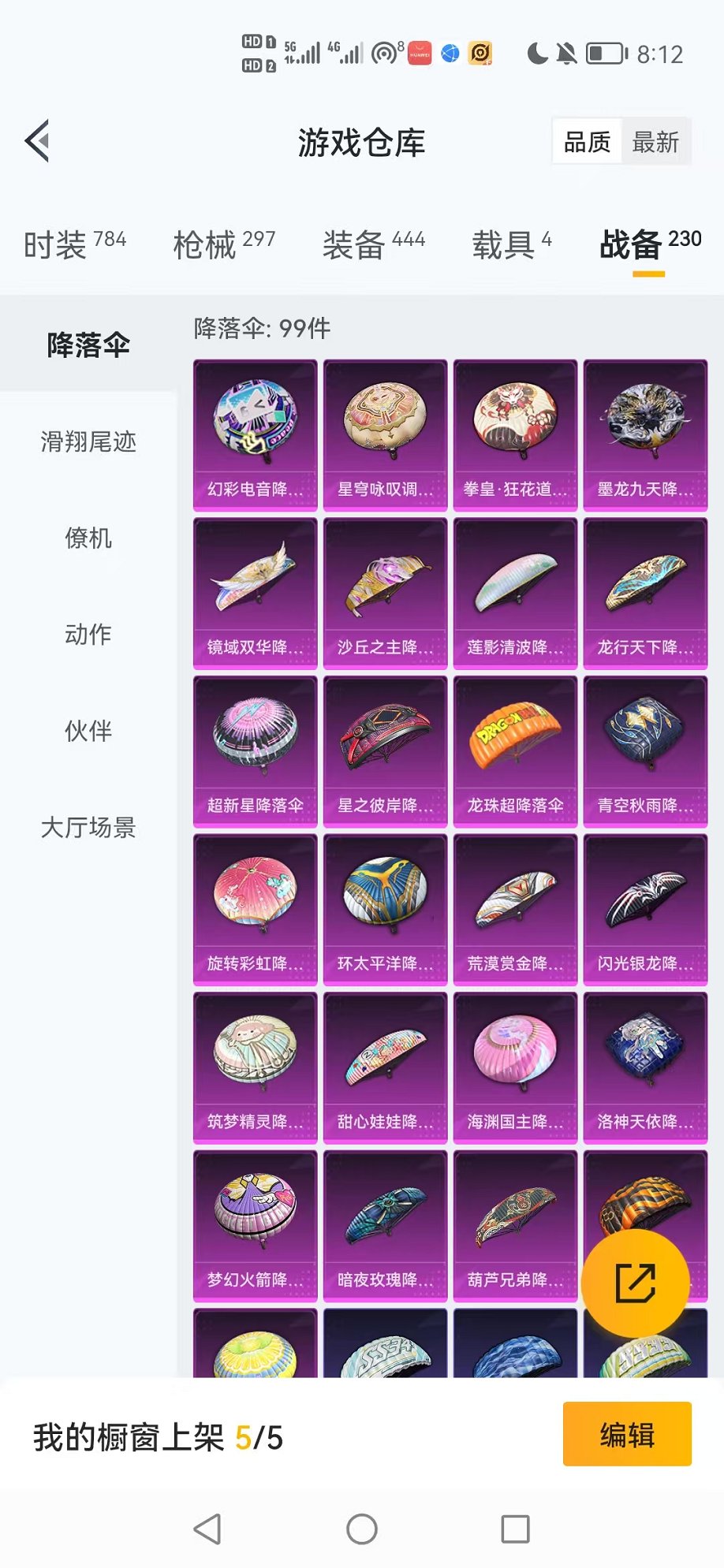Open the 载具 tab
Viewport: 724px width, 1568px height.
click(x=511, y=244)
